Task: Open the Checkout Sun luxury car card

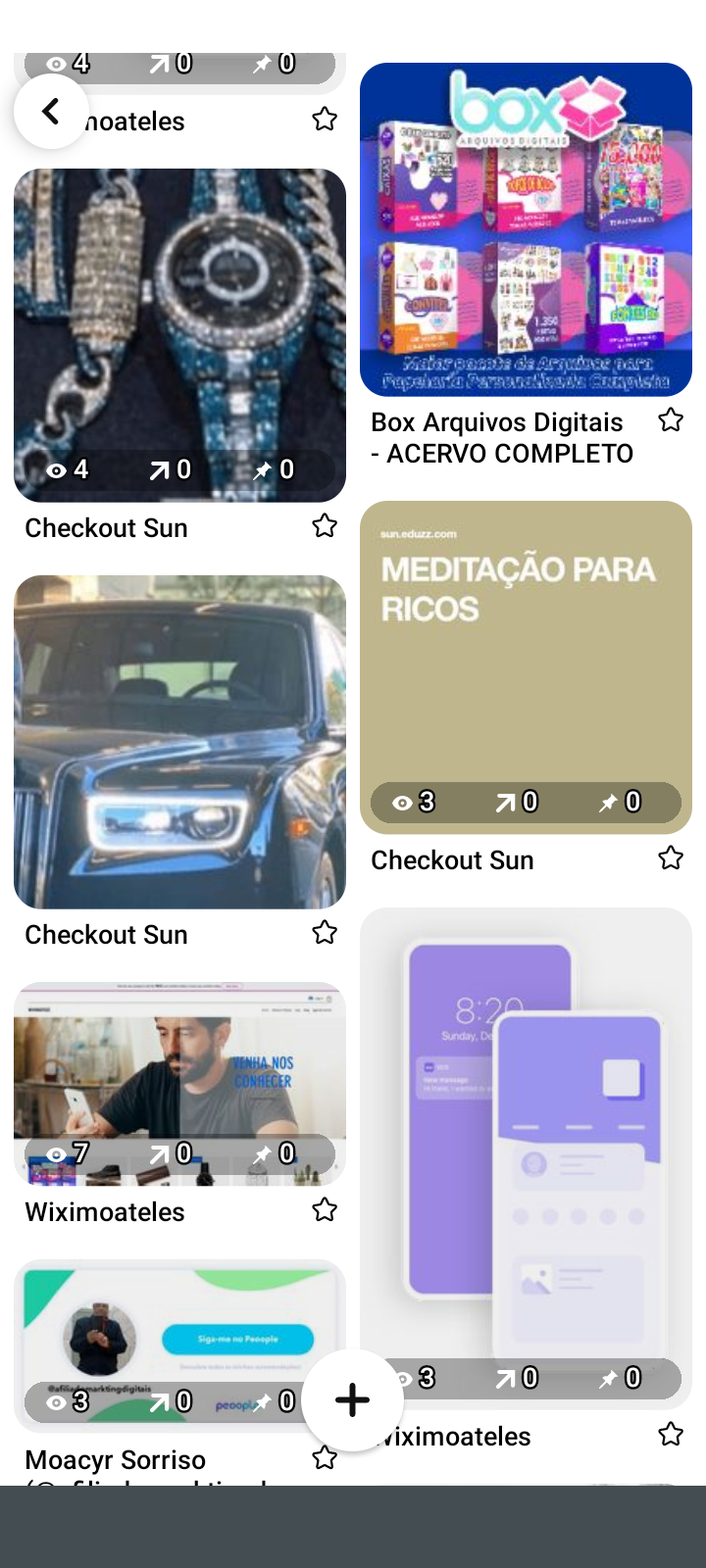Action: (179, 742)
